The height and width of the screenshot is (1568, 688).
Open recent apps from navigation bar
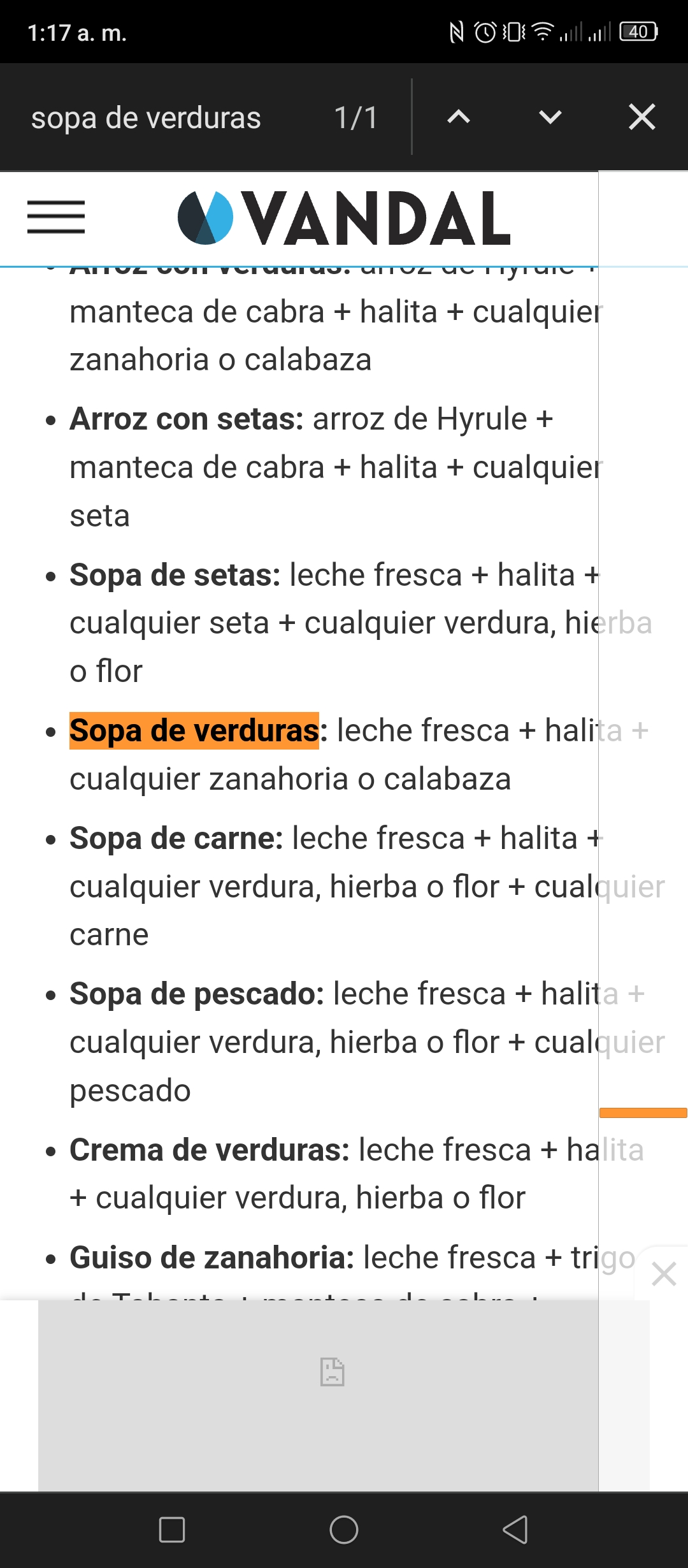pyautogui.click(x=172, y=1530)
